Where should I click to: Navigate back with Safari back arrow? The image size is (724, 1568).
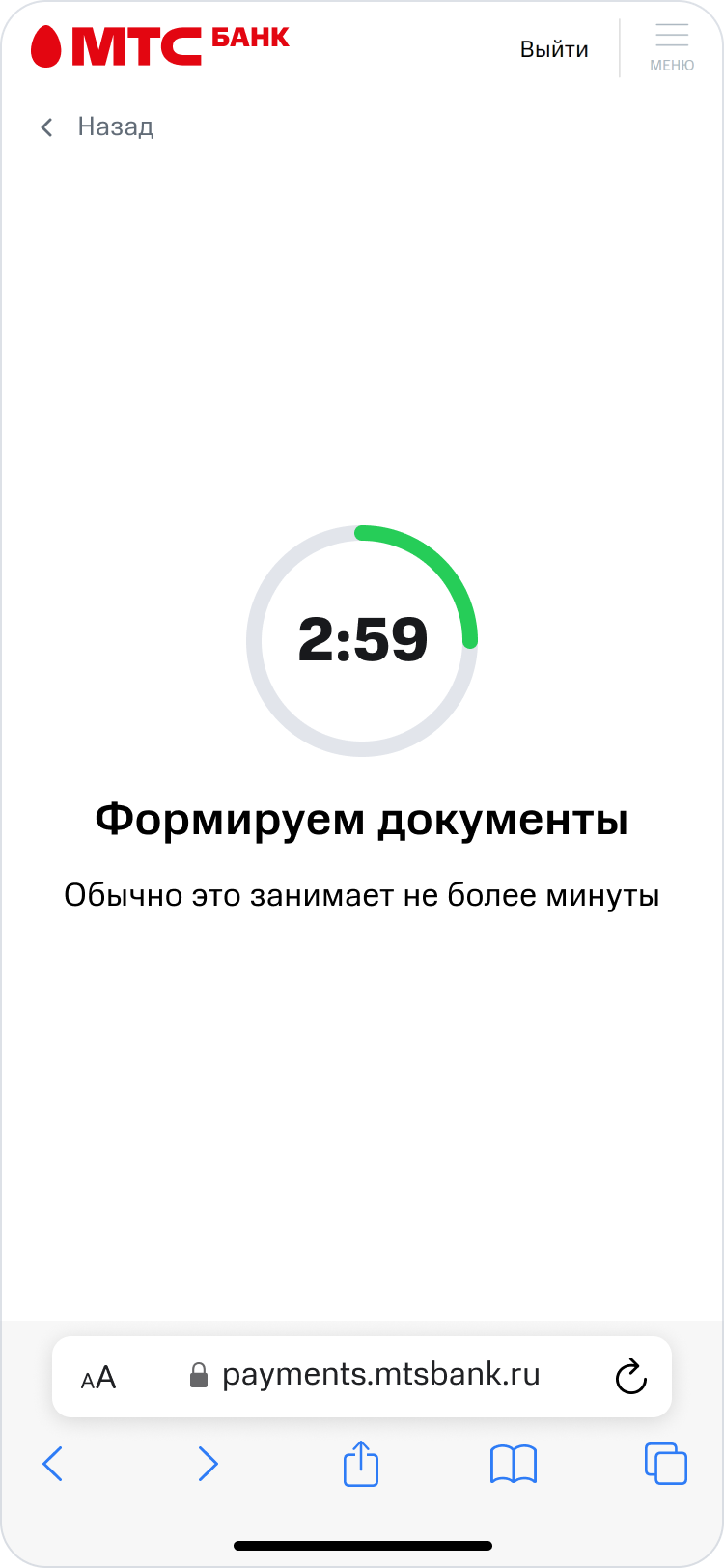pos(53,1464)
